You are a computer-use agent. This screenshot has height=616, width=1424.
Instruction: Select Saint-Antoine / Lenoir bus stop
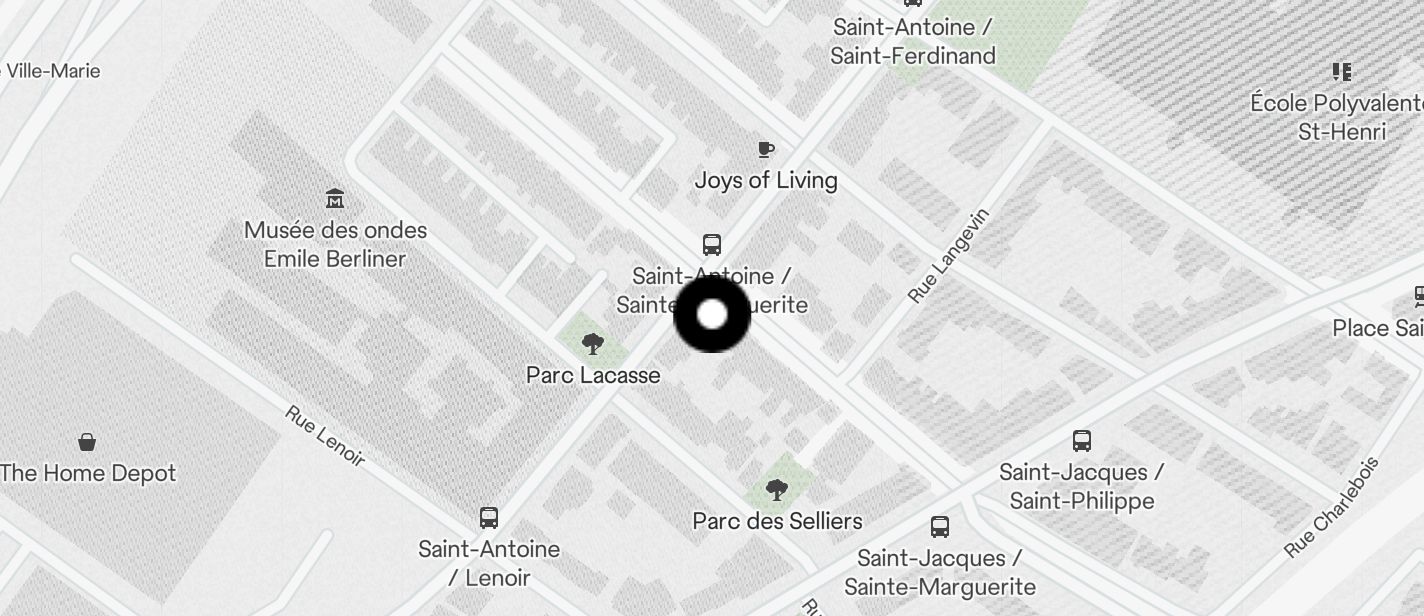(x=489, y=518)
